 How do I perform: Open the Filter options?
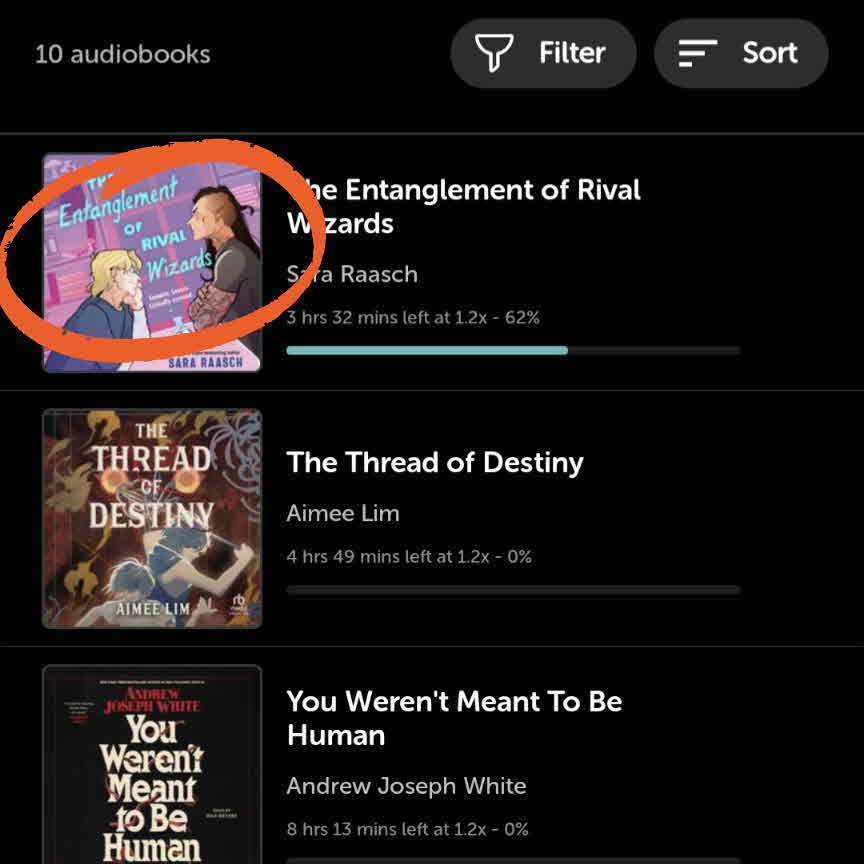point(543,53)
